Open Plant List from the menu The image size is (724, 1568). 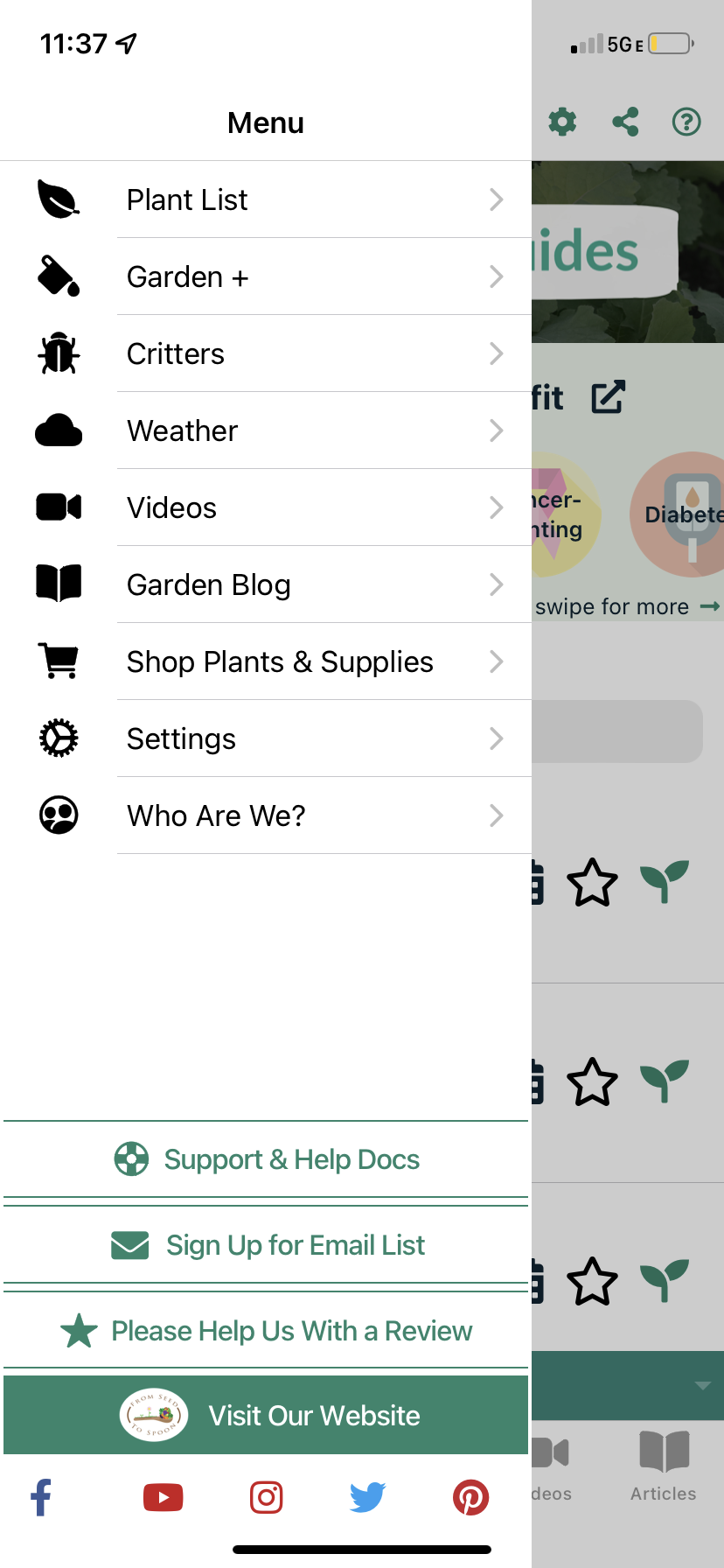click(266, 199)
